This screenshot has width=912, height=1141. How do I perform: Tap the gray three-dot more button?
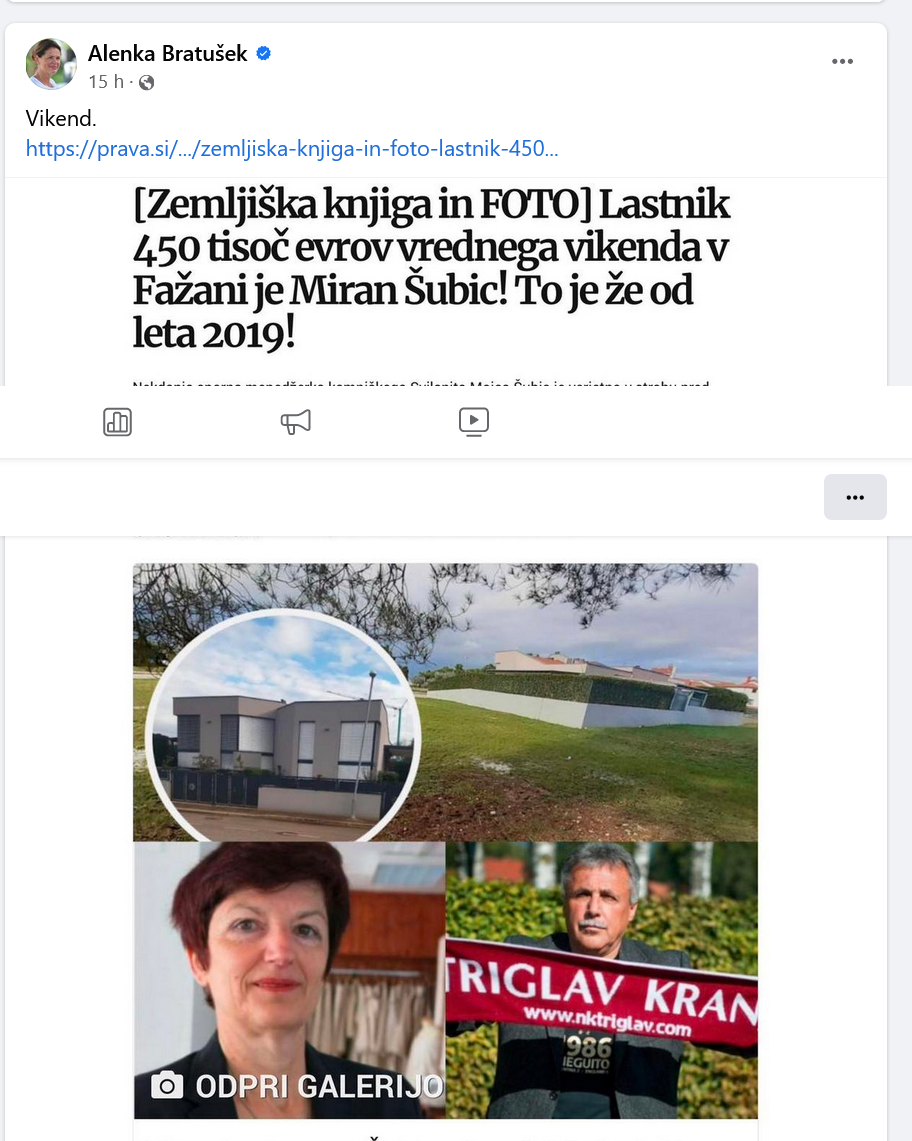854,497
